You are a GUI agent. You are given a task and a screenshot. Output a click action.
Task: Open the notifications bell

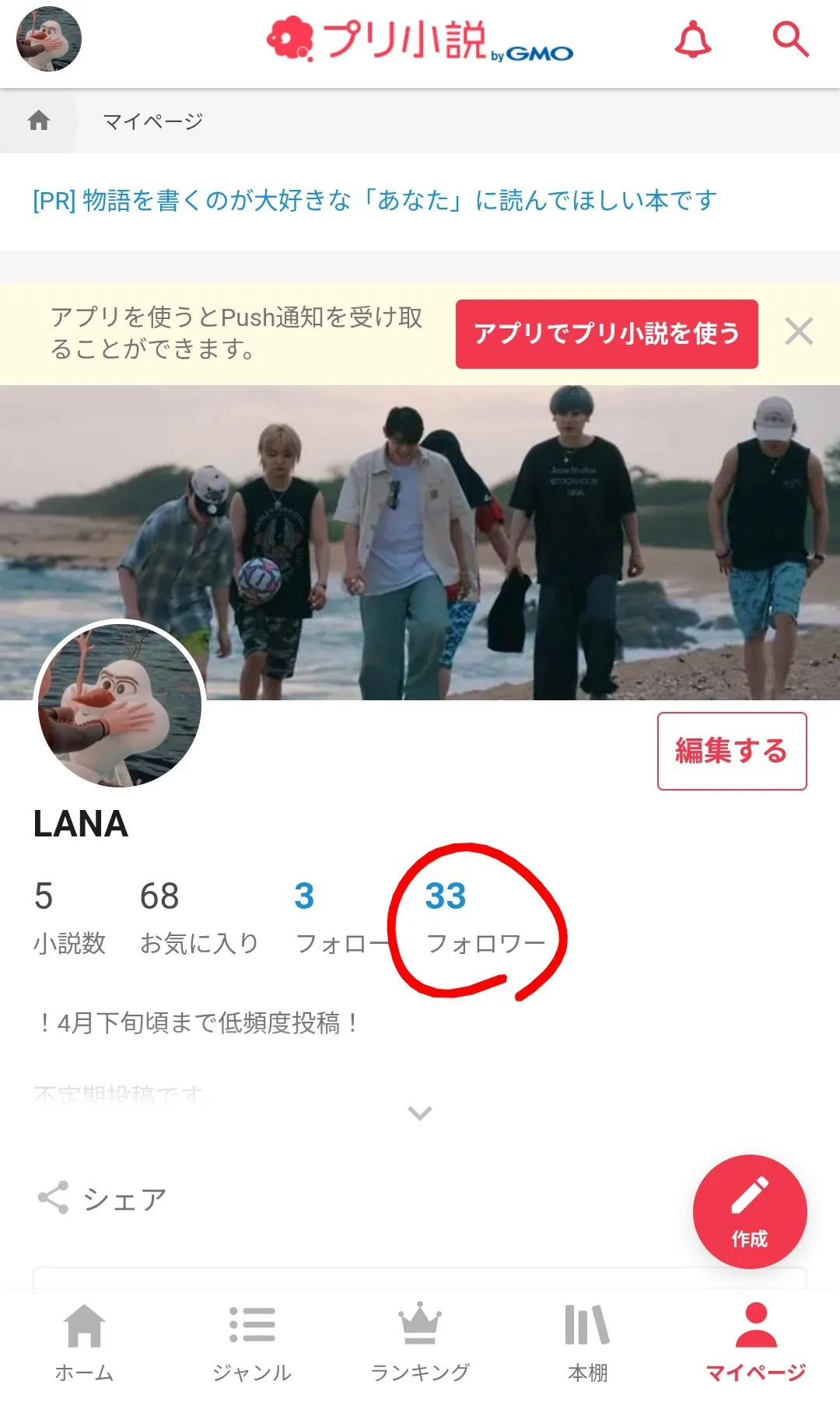pyautogui.click(x=692, y=40)
